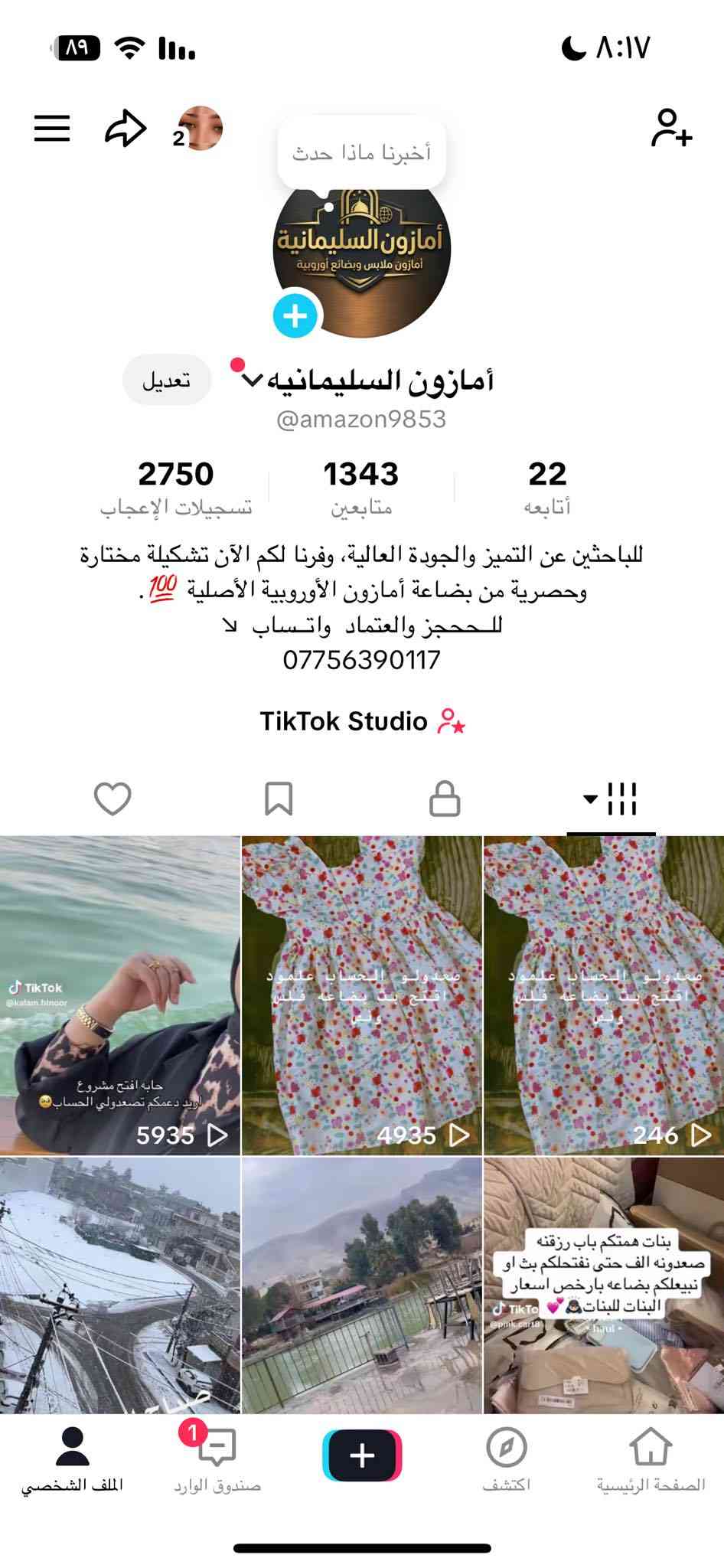Switch to the liked videos tab
Viewport: 724px width, 1568px height.
(113, 799)
